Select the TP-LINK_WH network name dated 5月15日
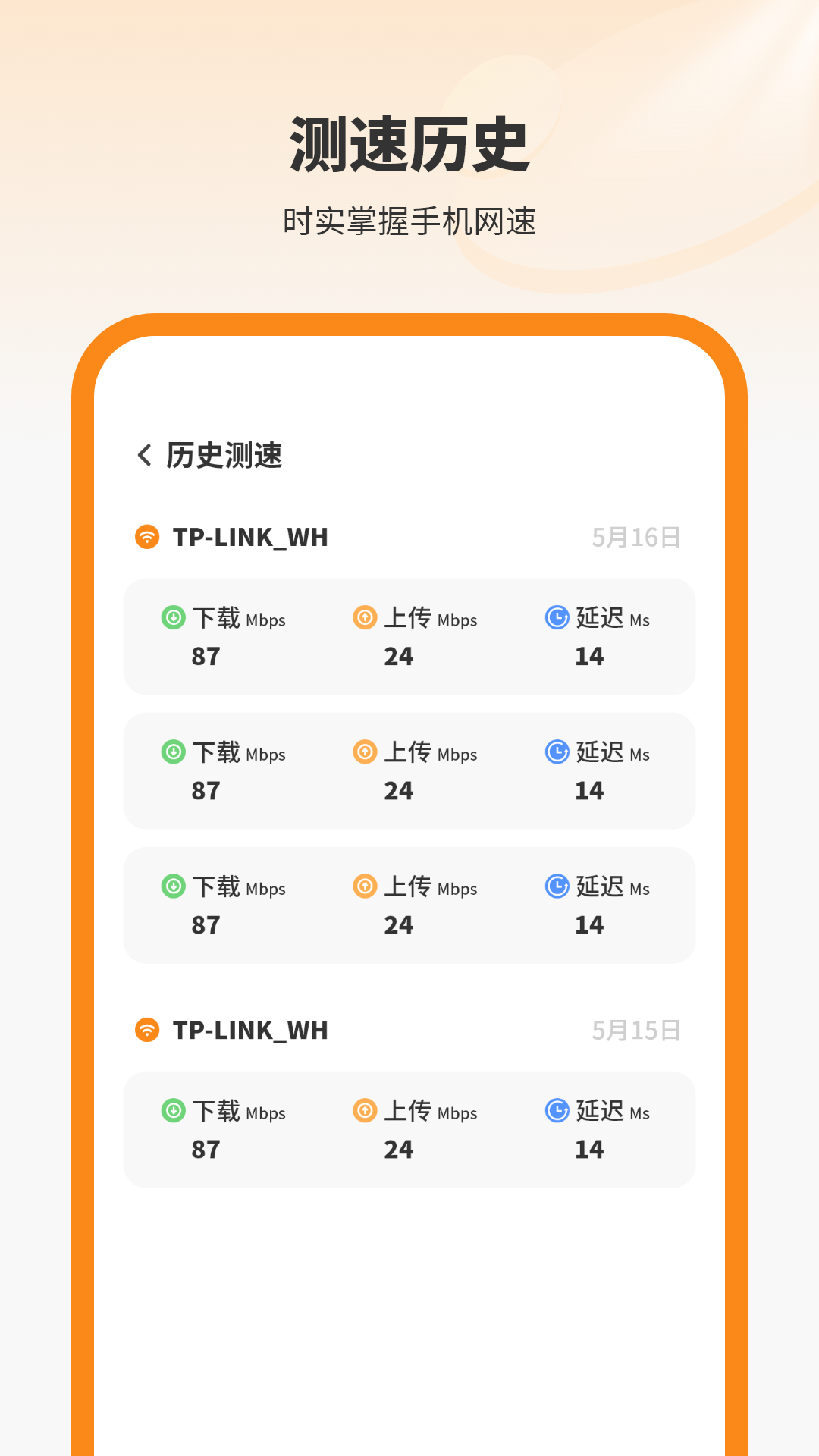 pos(250,1030)
